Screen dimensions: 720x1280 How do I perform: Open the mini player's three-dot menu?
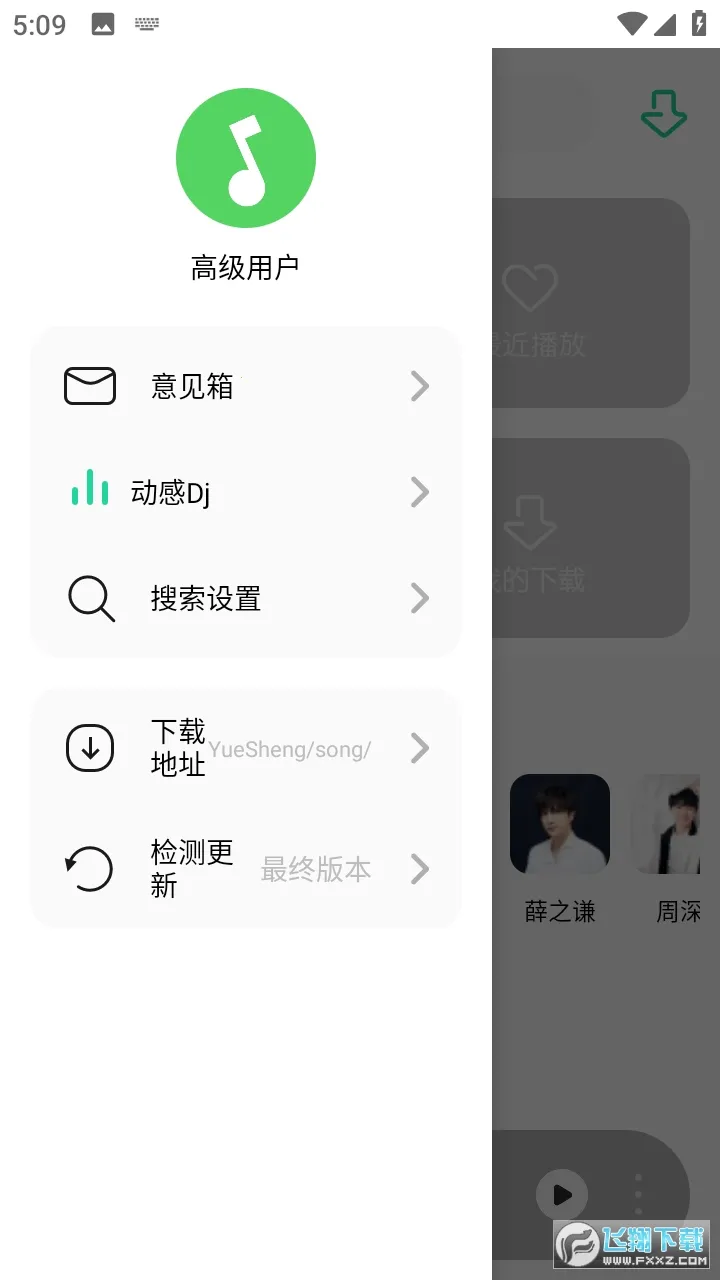pyautogui.click(x=639, y=1194)
